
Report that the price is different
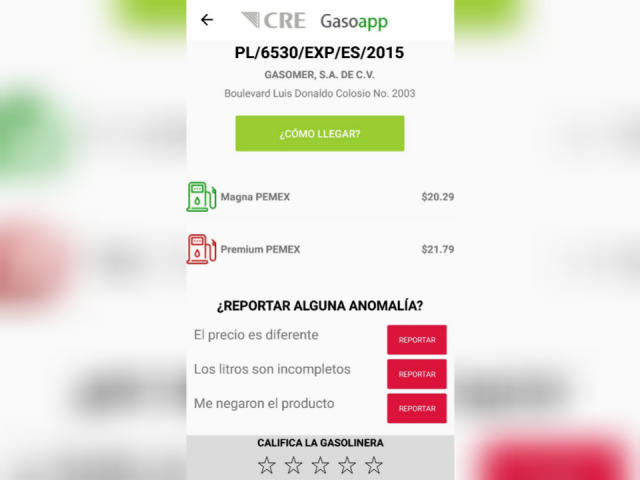click(x=417, y=340)
